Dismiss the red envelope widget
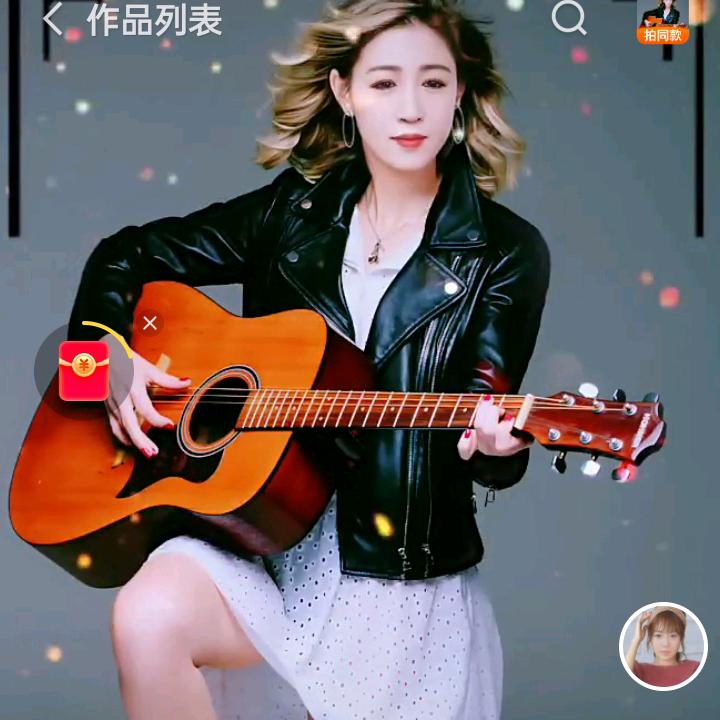This screenshot has height=720, width=720. coord(150,323)
